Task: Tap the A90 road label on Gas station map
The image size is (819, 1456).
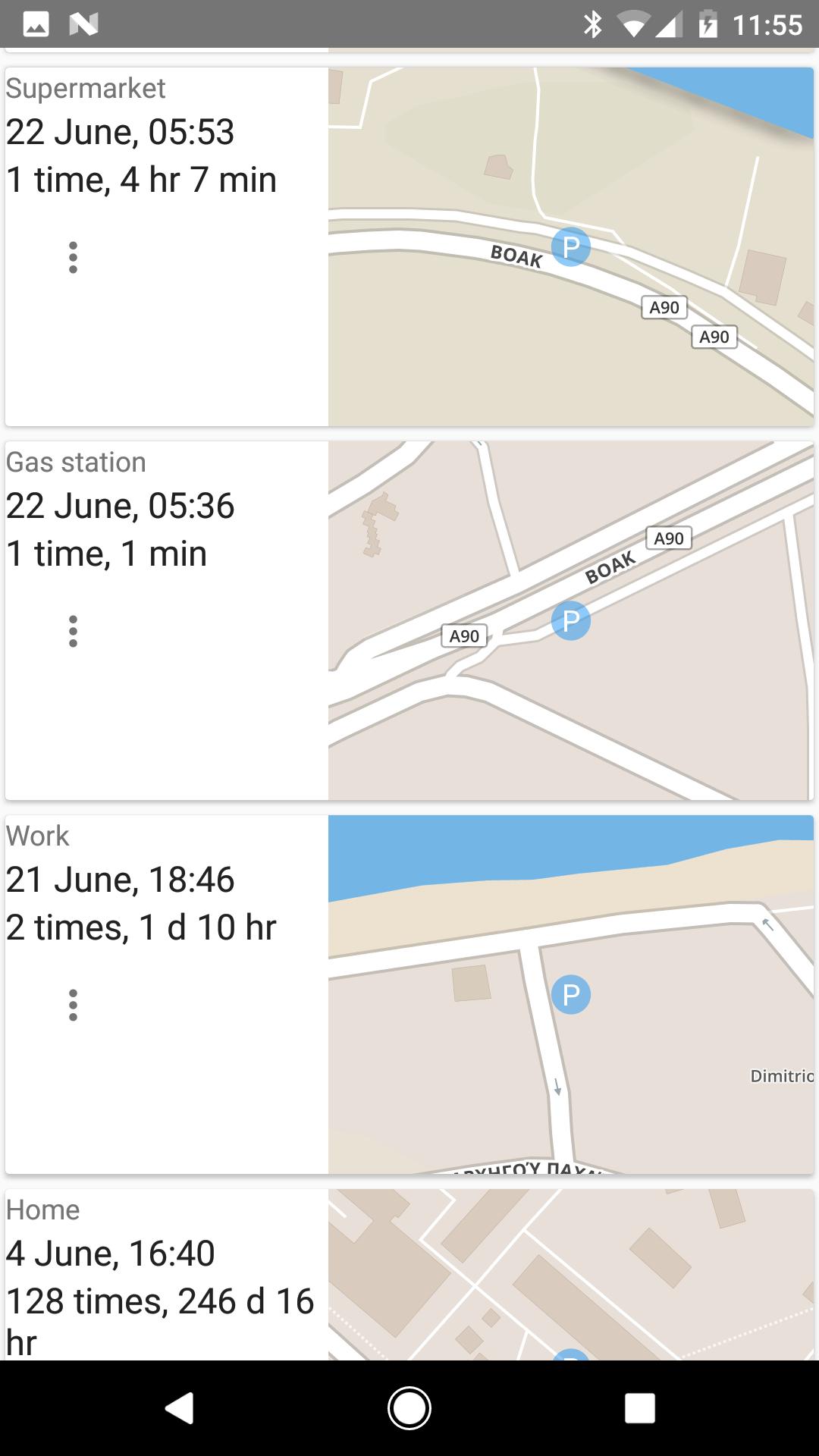Action: [x=669, y=539]
